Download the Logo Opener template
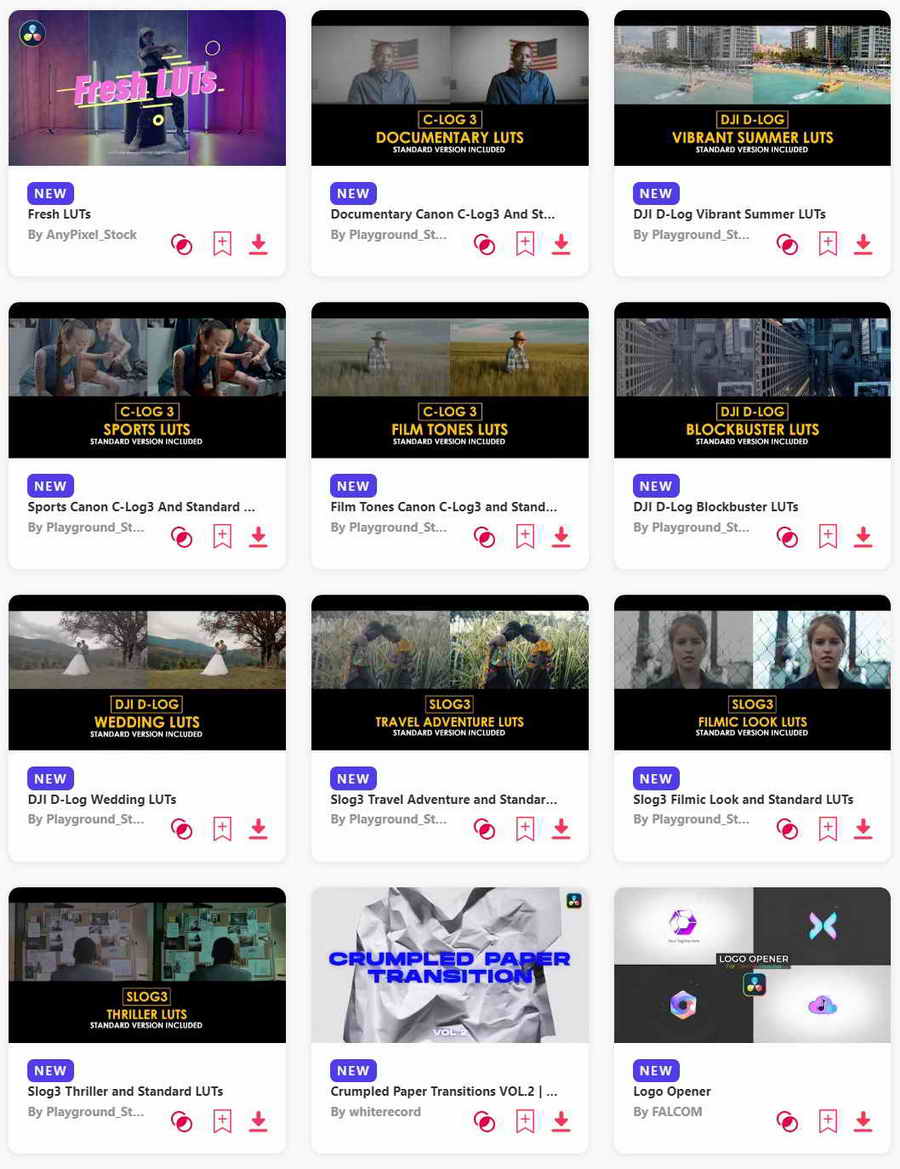The width and height of the screenshot is (900, 1169). [864, 1121]
